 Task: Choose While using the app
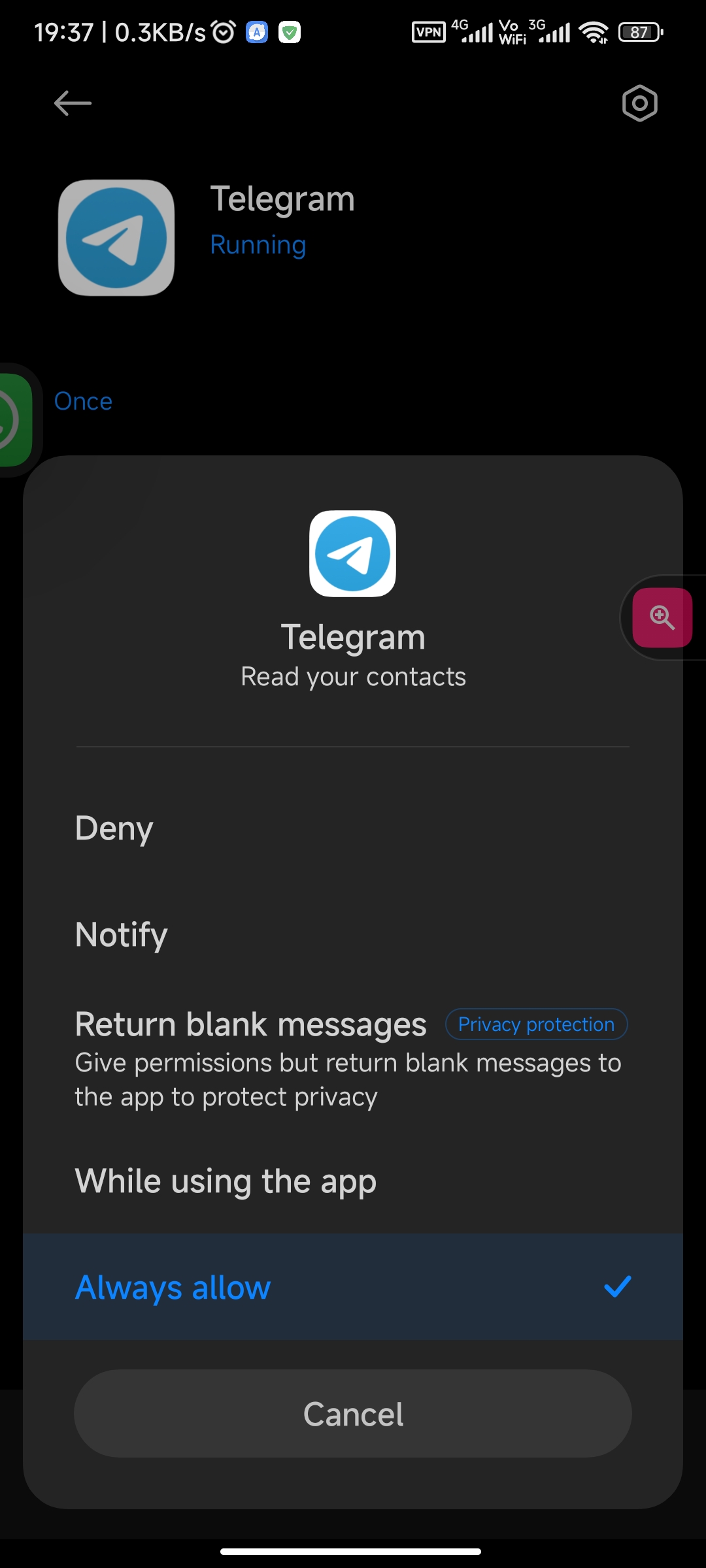[353, 1181]
